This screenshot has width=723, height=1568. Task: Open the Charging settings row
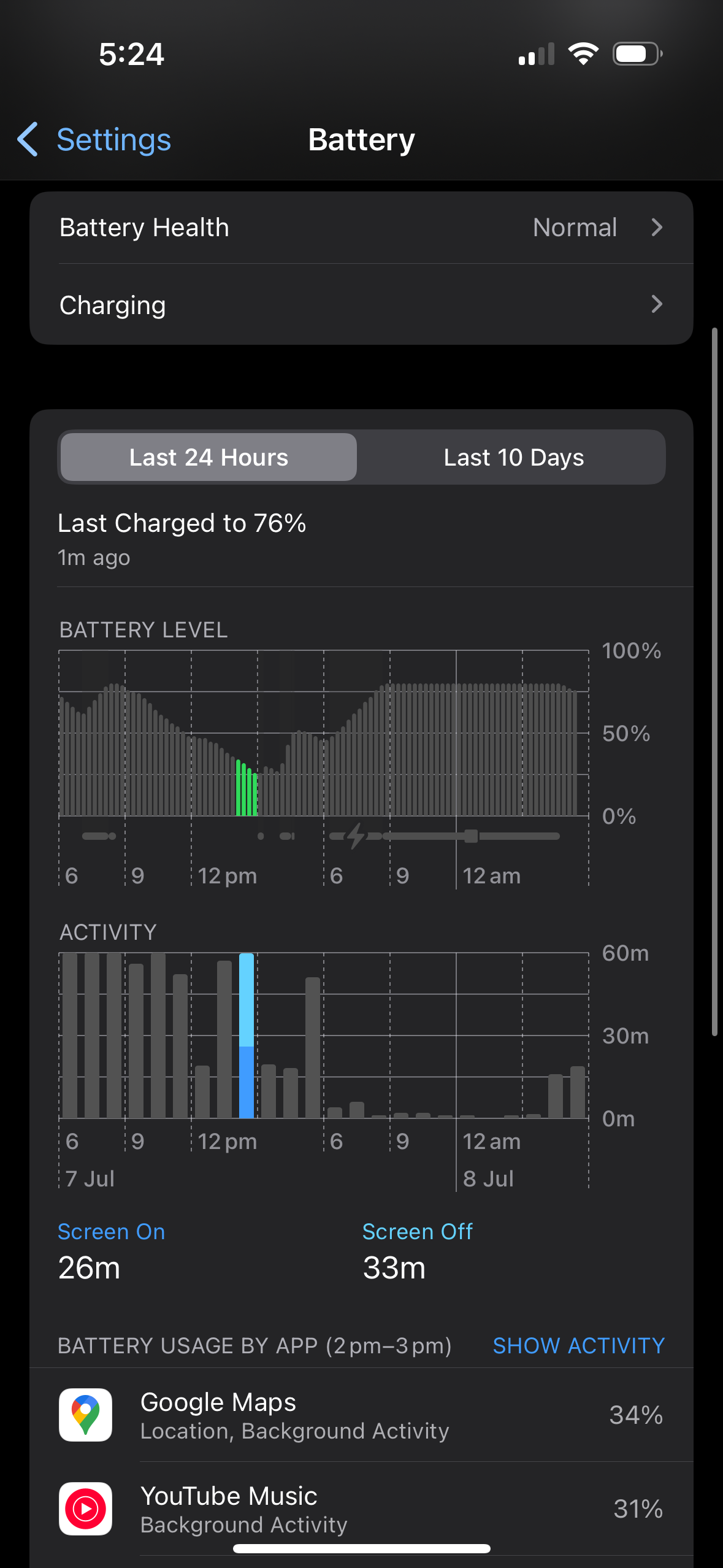(x=361, y=304)
